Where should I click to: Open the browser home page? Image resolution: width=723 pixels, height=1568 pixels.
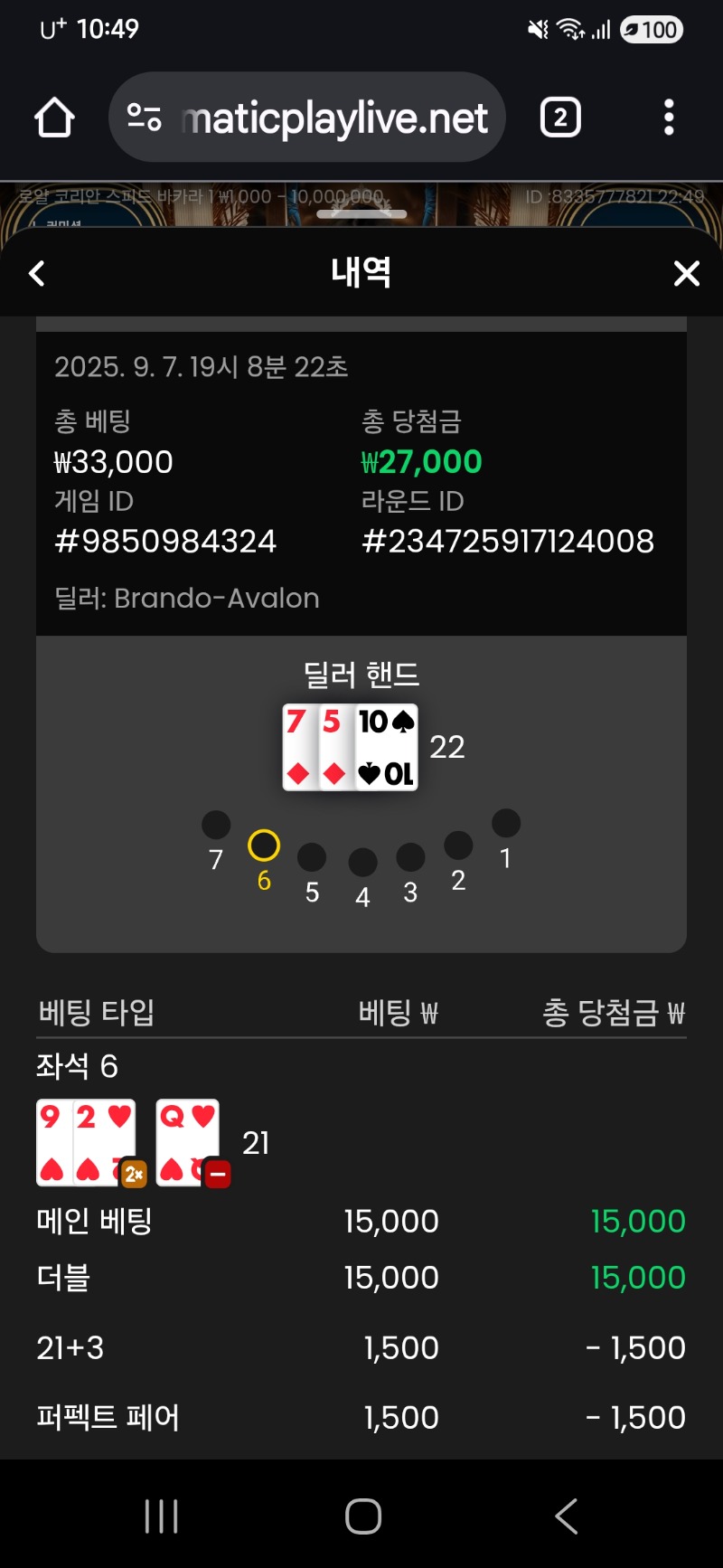(54, 118)
